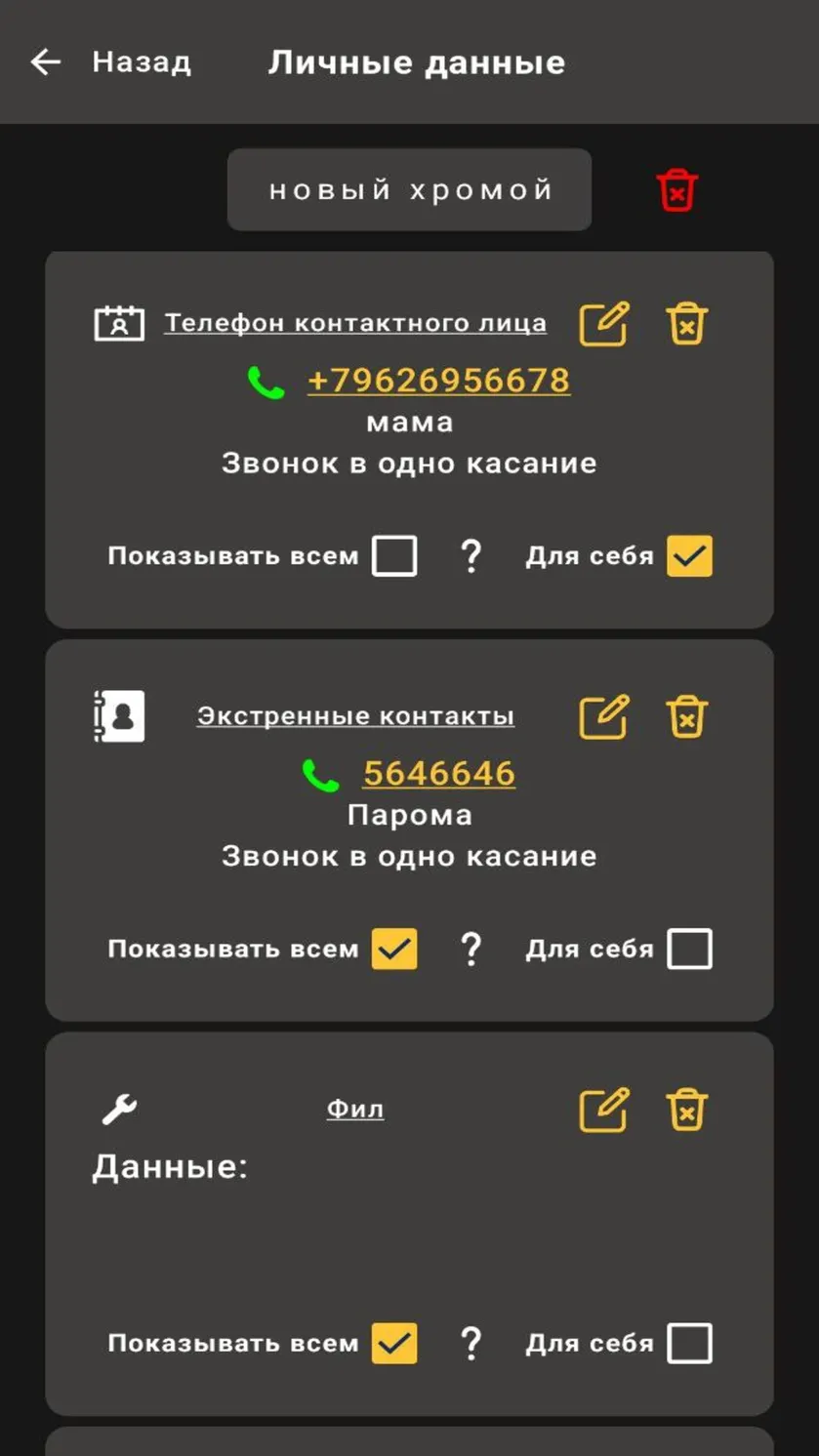Uncheck Показывать всем for the Парома contact
Viewport: 819px width, 1456px height.
point(394,949)
